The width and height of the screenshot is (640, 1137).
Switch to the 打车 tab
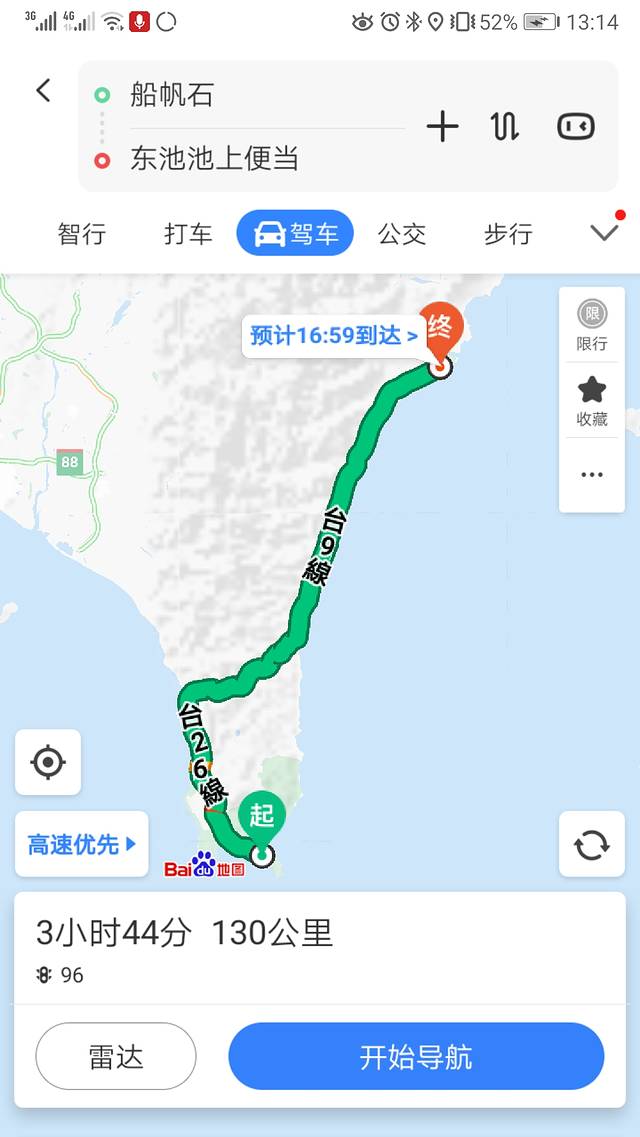click(x=188, y=234)
